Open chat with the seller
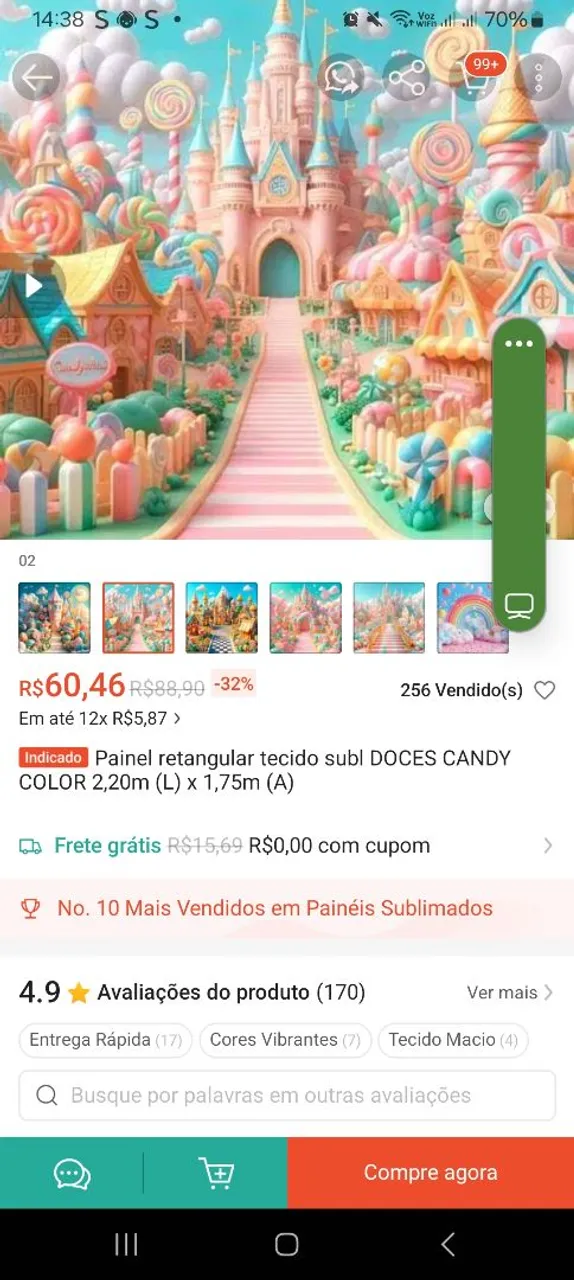The height and width of the screenshot is (1280, 574). tap(72, 1173)
